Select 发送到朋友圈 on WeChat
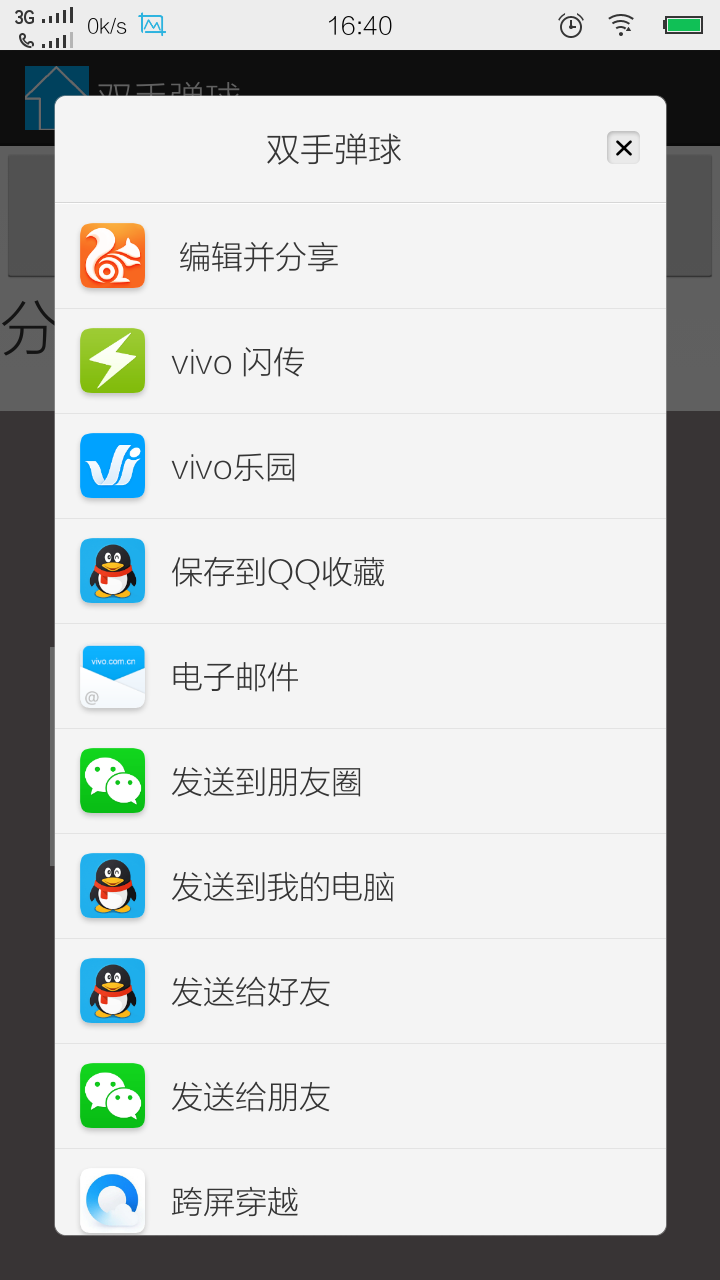This screenshot has width=720, height=1280. 360,782
